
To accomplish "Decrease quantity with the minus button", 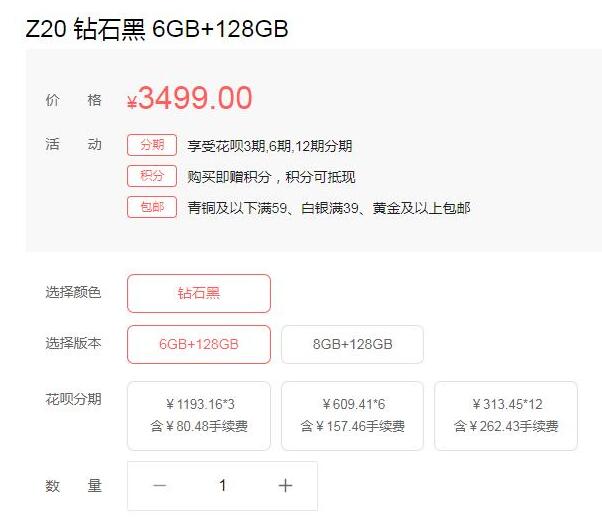I will 160,486.
